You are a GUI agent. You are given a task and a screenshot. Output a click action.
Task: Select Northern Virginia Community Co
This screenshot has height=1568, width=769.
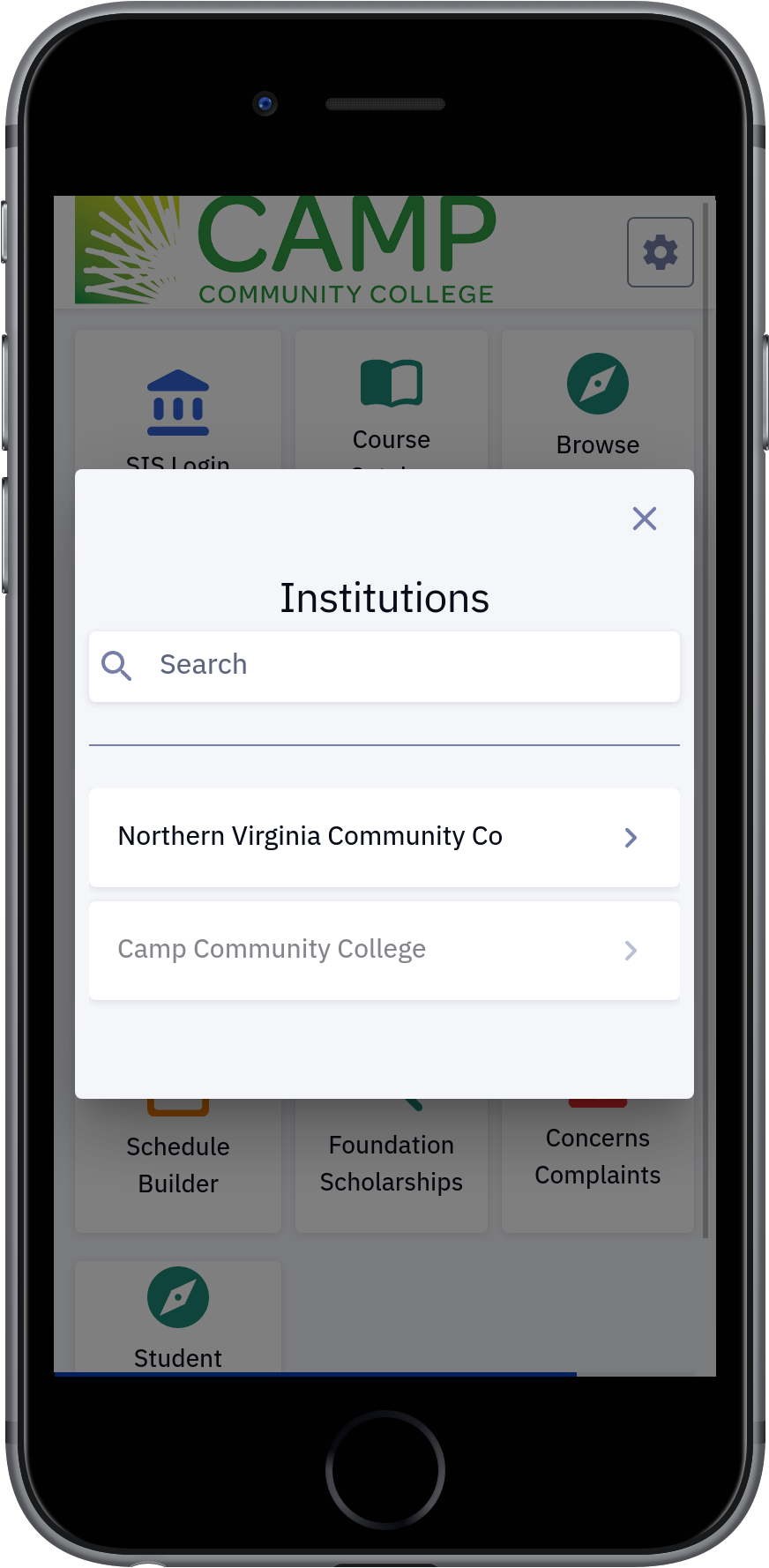(x=384, y=837)
